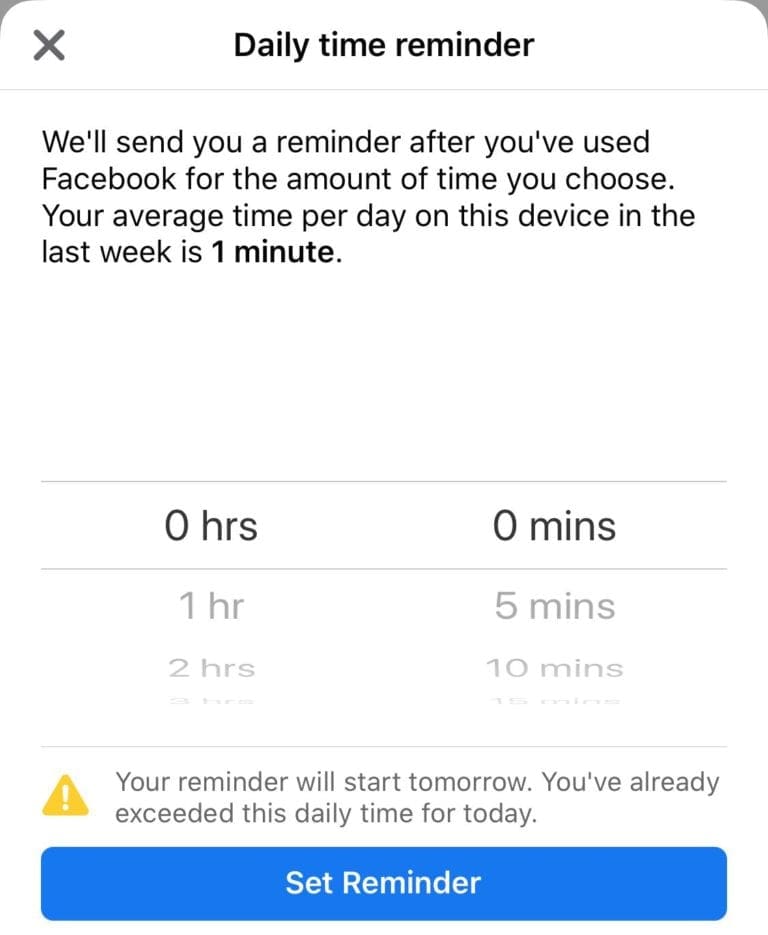Tap the faded 3 hrs picker entry

coord(211,703)
